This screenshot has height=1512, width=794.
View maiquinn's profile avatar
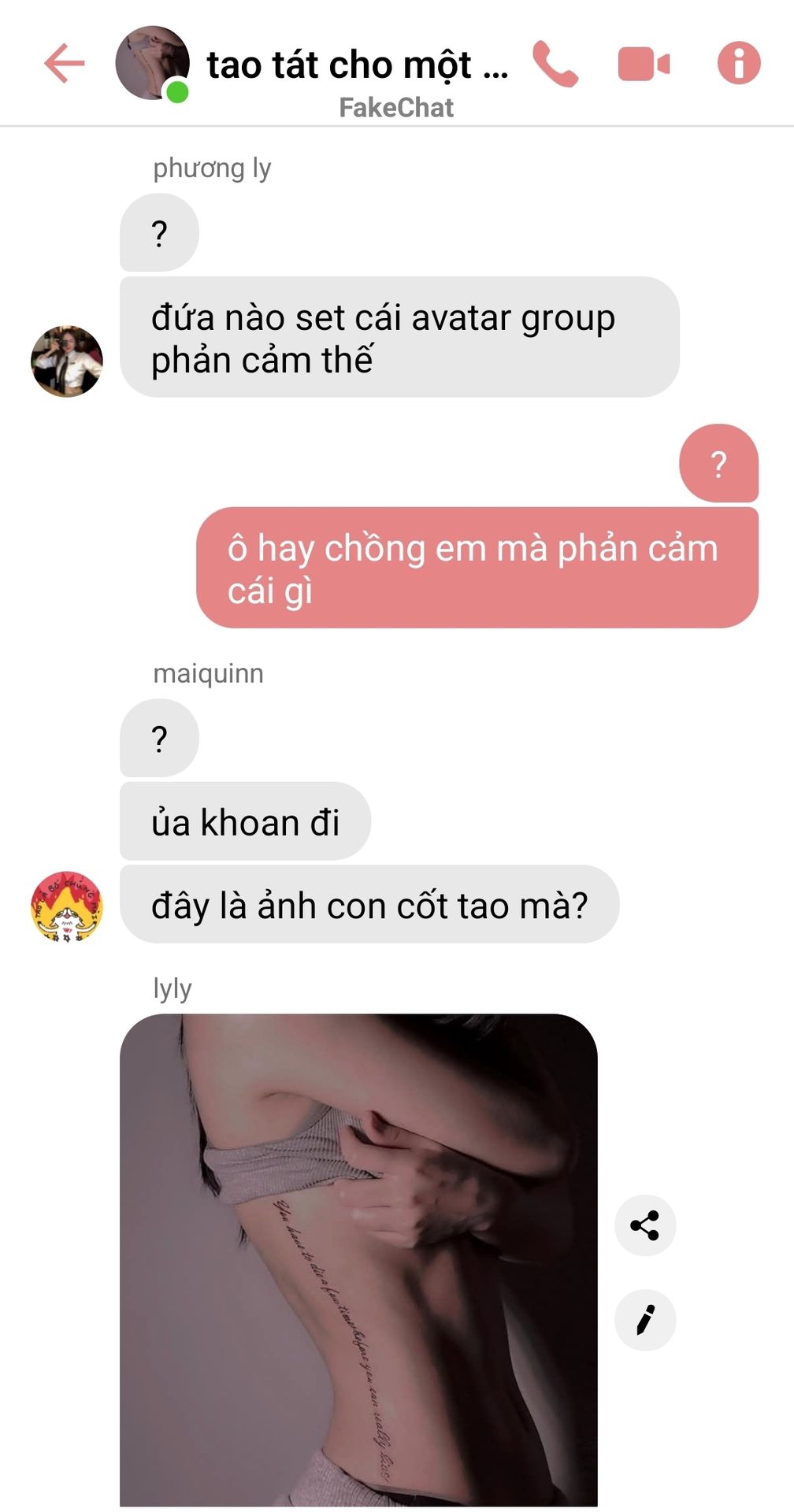tap(67, 906)
